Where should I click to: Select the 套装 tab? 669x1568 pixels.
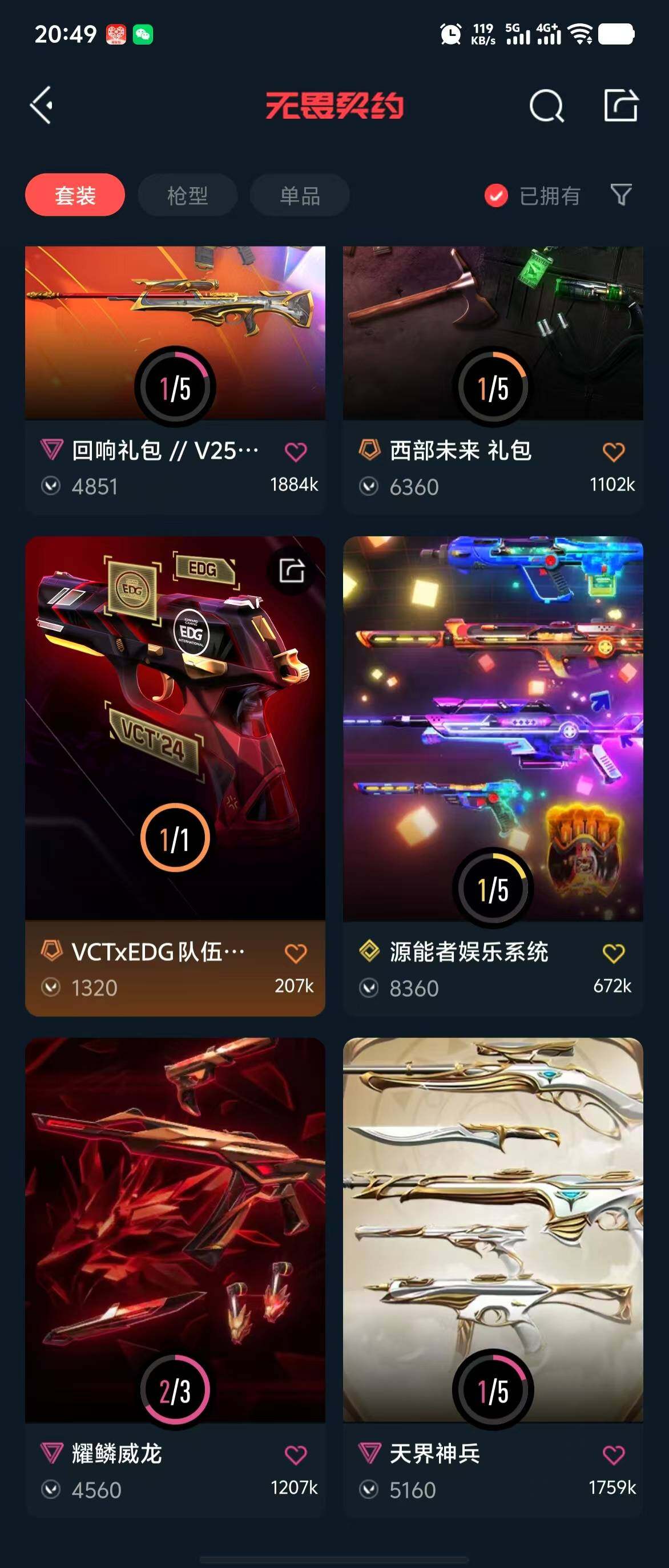coord(75,195)
